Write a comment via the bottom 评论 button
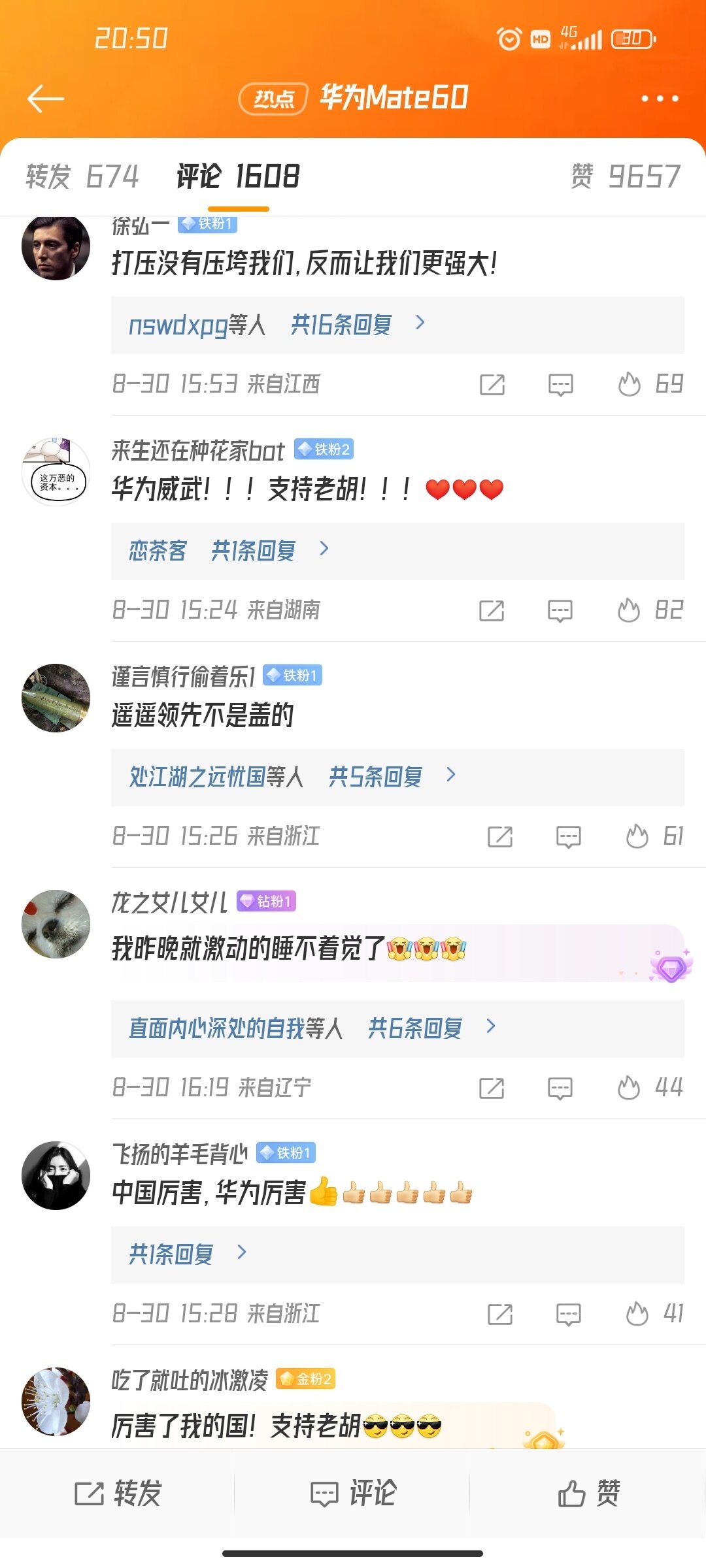Image resolution: width=706 pixels, height=1568 pixels. (353, 1493)
